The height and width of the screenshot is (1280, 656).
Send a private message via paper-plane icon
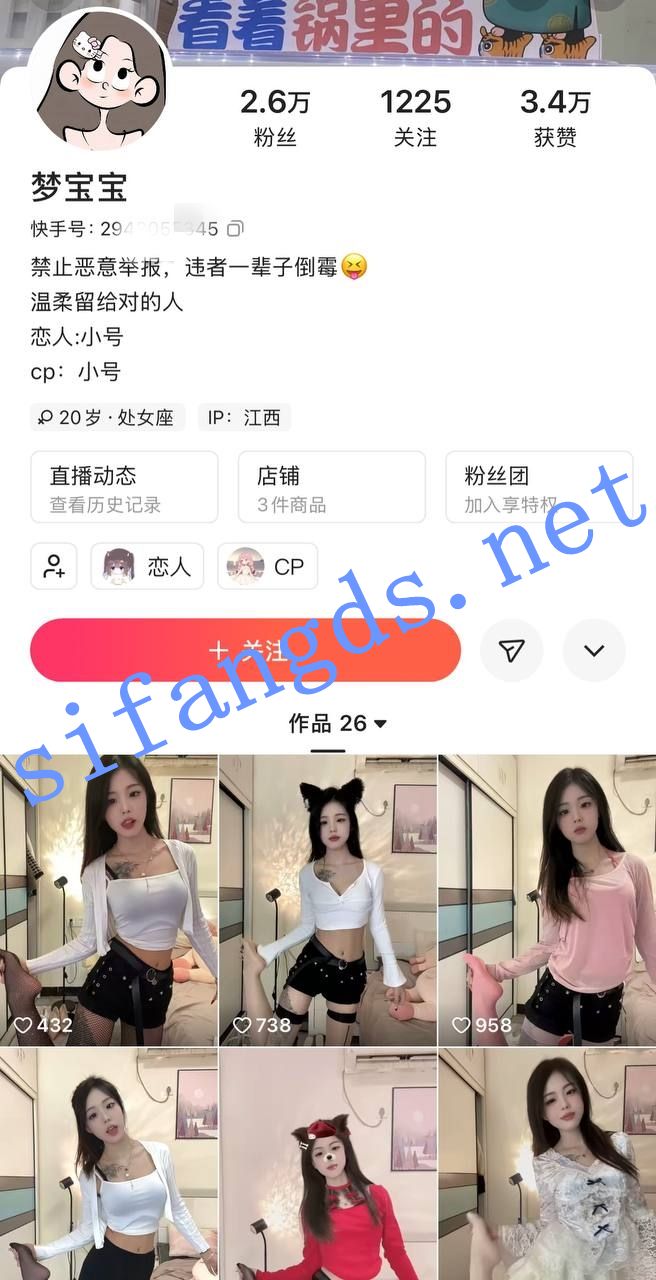click(512, 651)
